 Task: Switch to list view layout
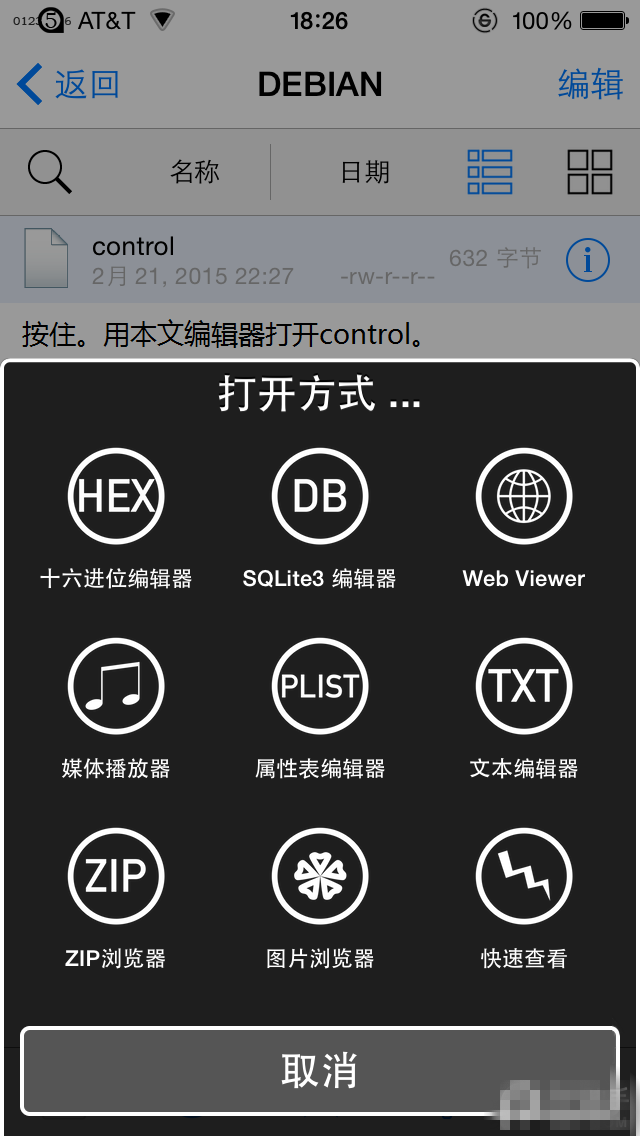(490, 172)
